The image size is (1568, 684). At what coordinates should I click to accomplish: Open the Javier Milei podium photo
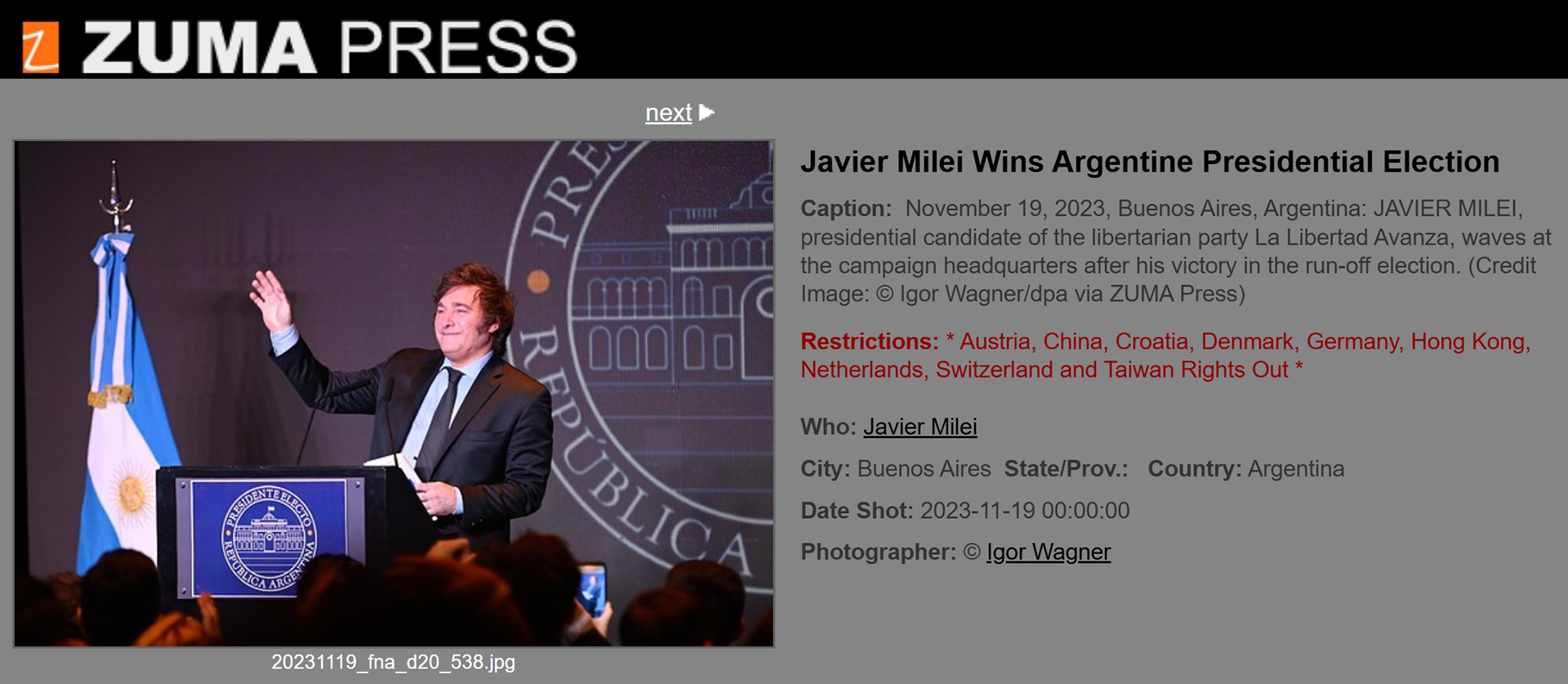pyautogui.click(x=394, y=393)
